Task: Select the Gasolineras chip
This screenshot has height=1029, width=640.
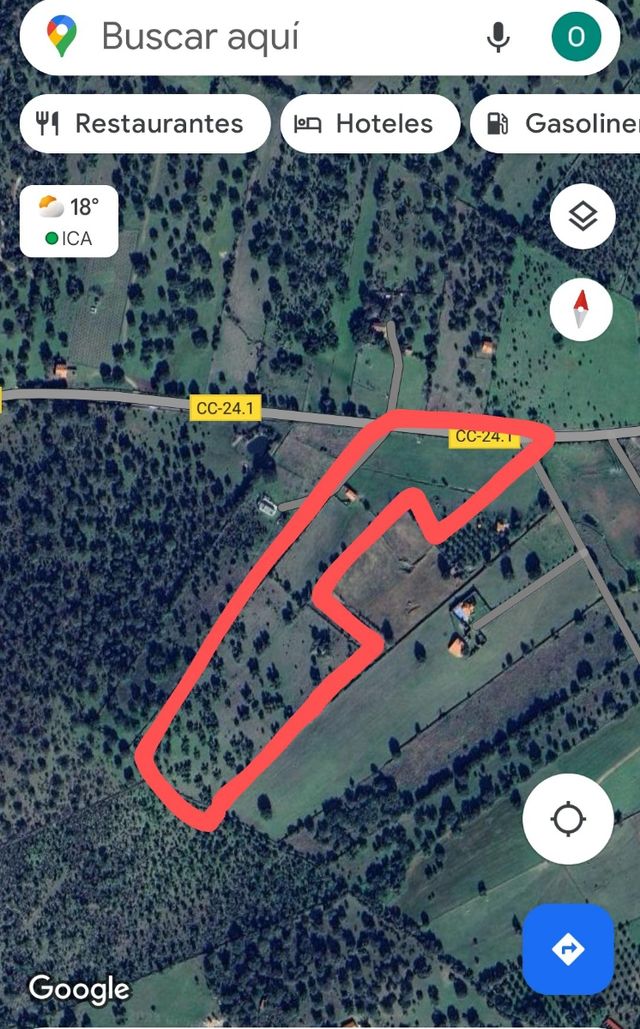Action: coord(560,124)
